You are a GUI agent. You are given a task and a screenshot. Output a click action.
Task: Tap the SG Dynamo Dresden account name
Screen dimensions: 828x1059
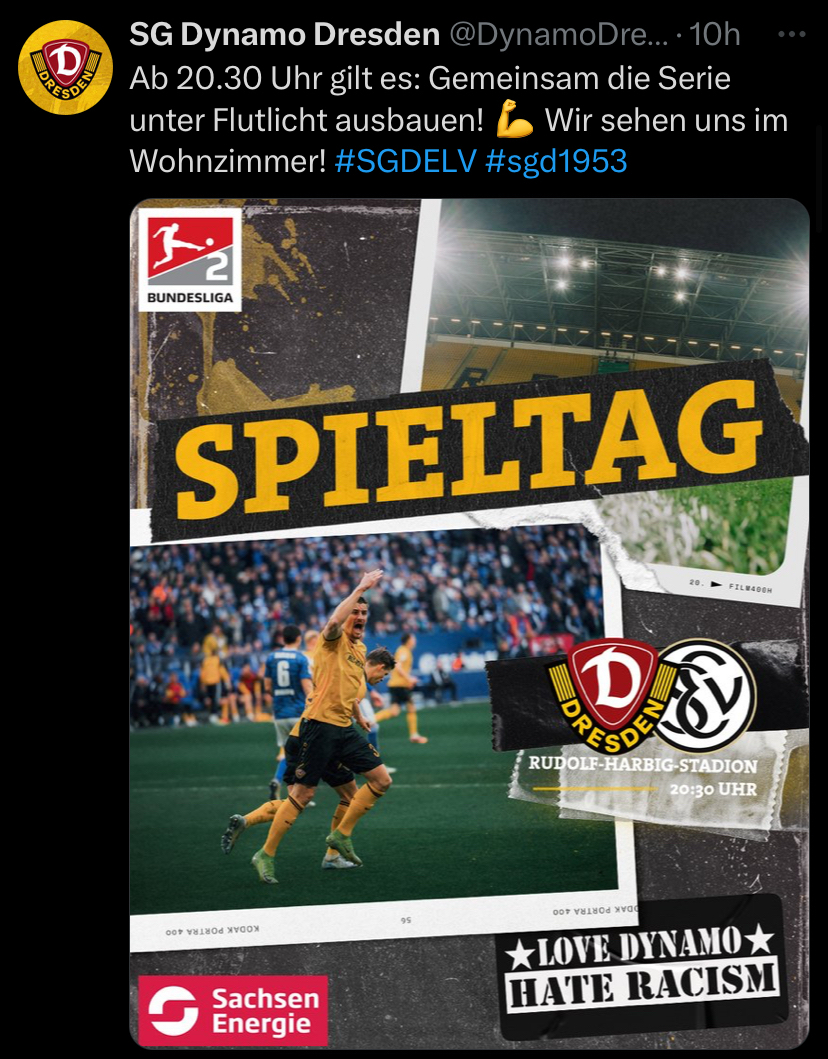pos(285,35)
